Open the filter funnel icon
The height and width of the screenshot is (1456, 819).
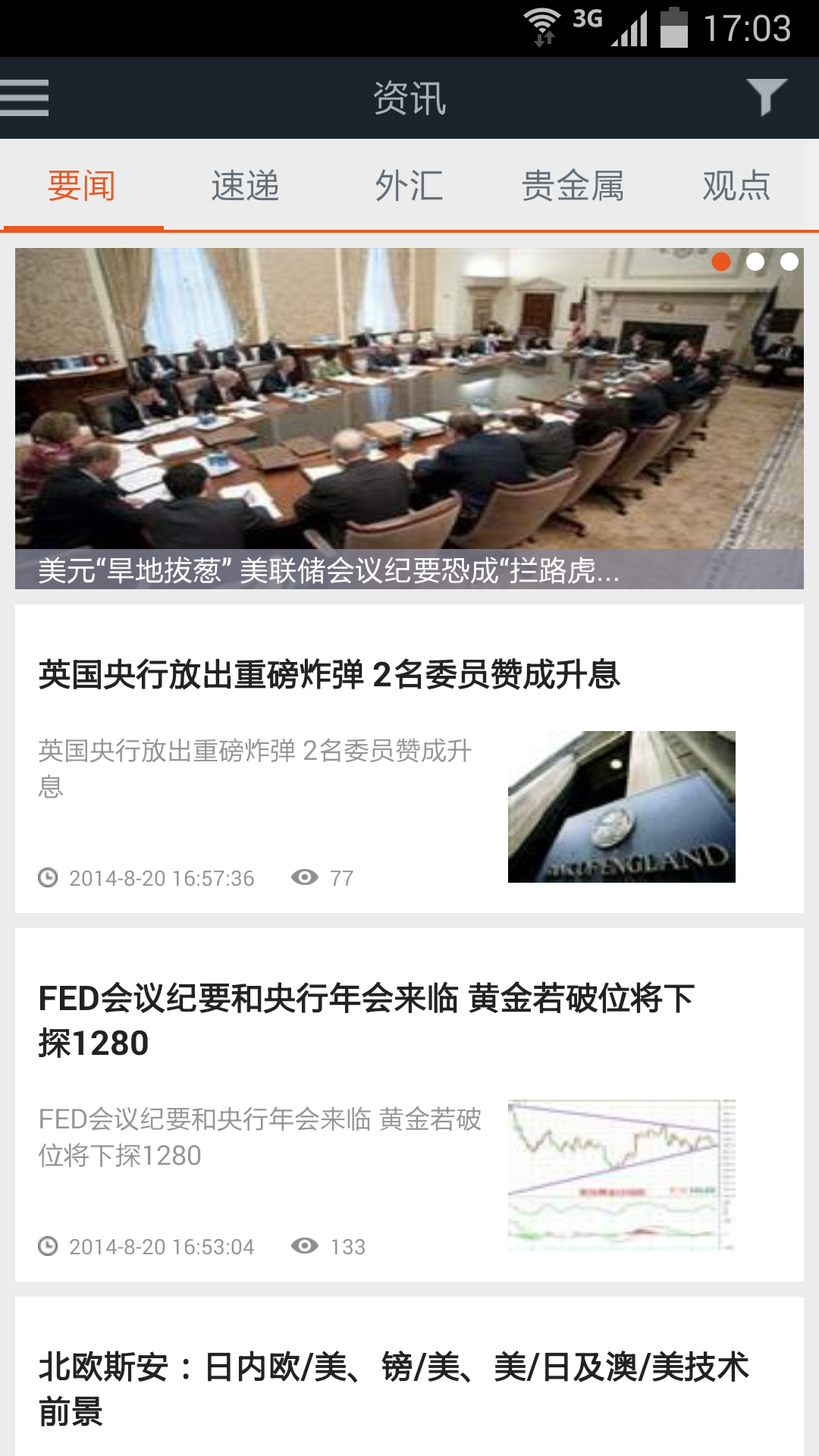[766, 98]
